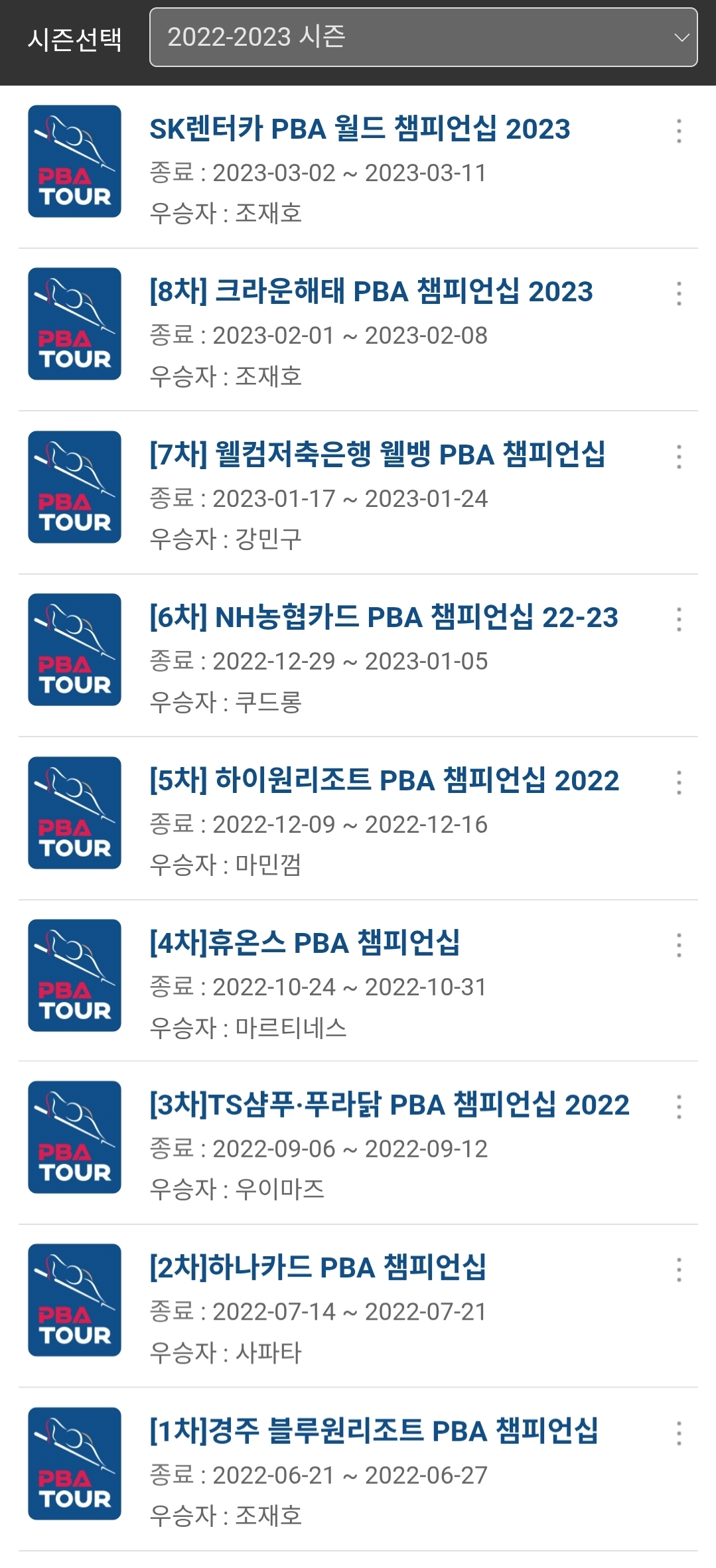The image size is (716, 1568).
Task: Show more options for [6차] NH농협카드
Action: pos(679,619)
